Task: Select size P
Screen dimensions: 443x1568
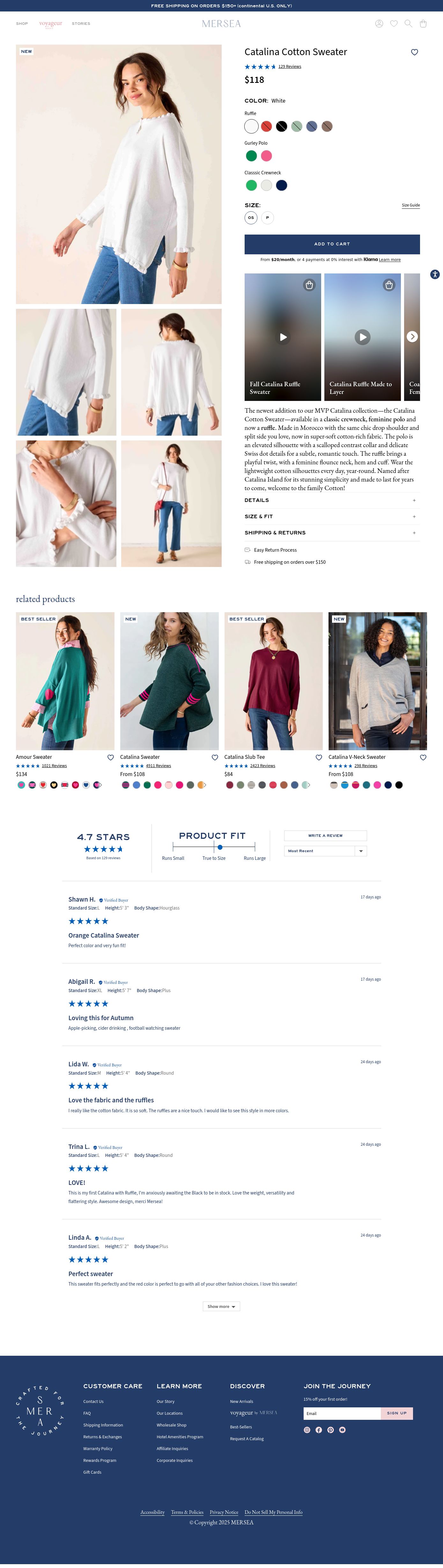Action: [x=267, y=217]
